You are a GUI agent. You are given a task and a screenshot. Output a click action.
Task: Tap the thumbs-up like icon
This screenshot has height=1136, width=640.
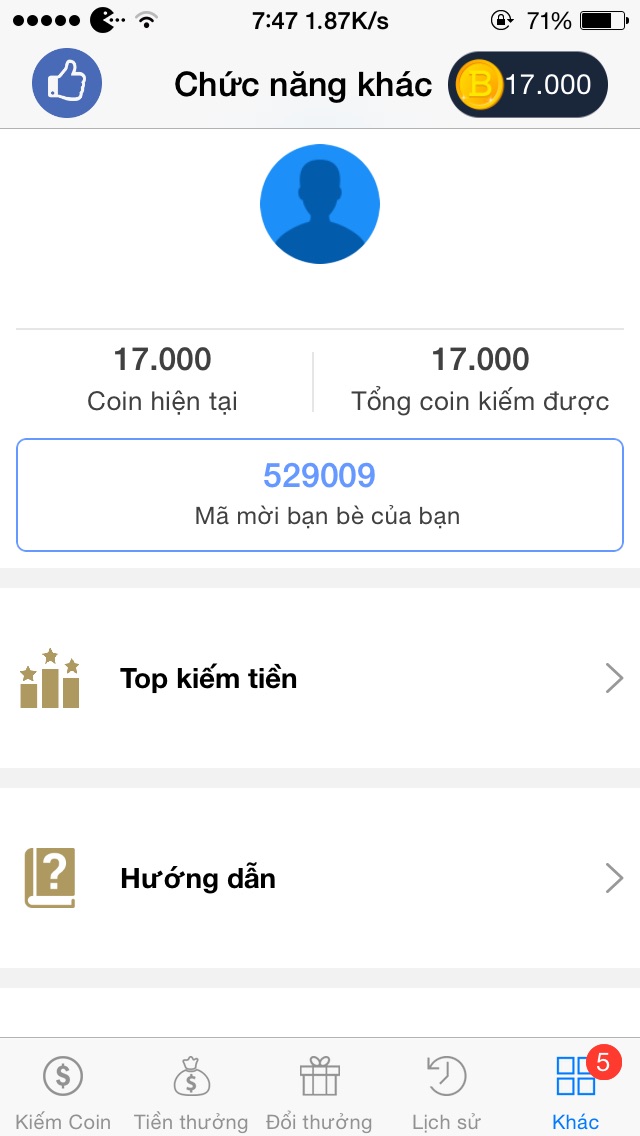[x=67, y=84]
